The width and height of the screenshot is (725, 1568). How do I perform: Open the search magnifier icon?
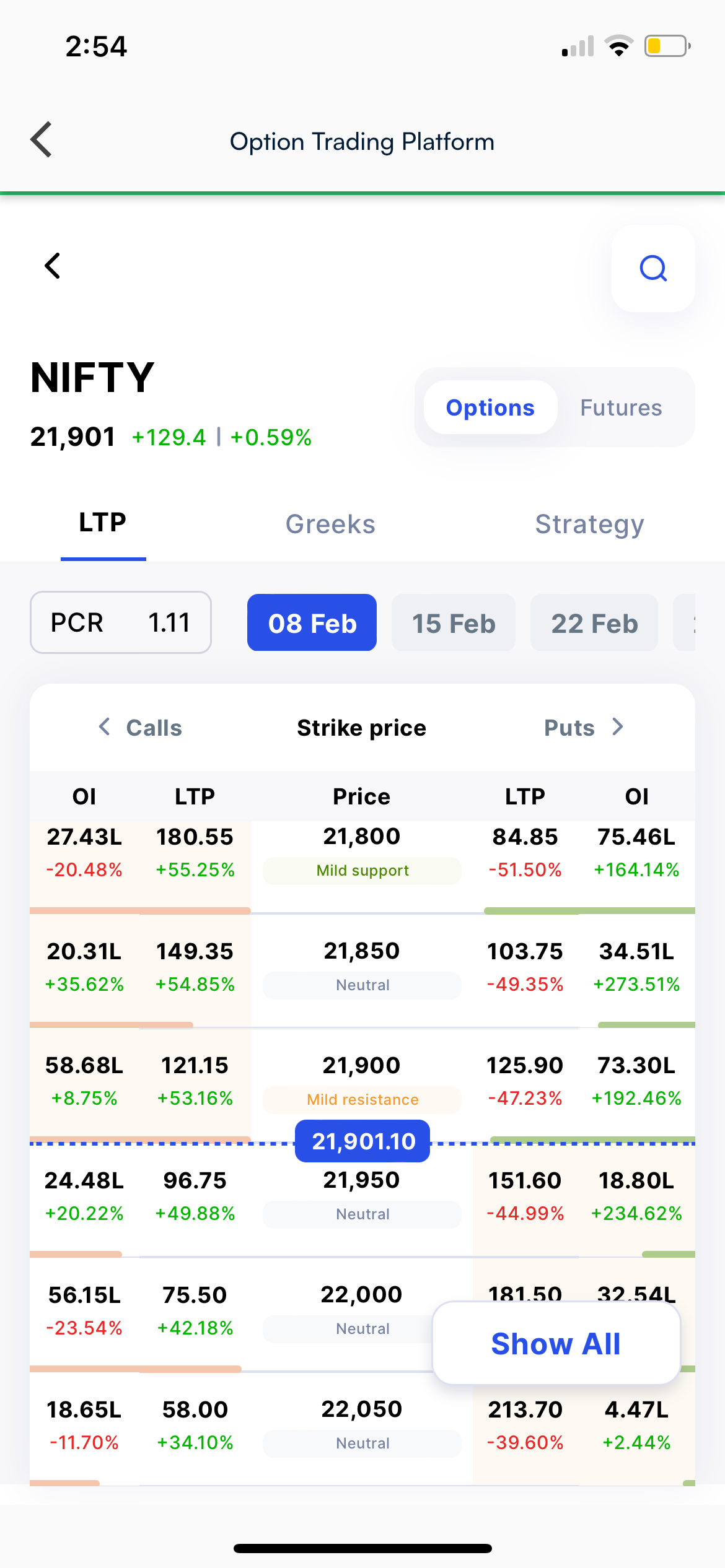653,269
